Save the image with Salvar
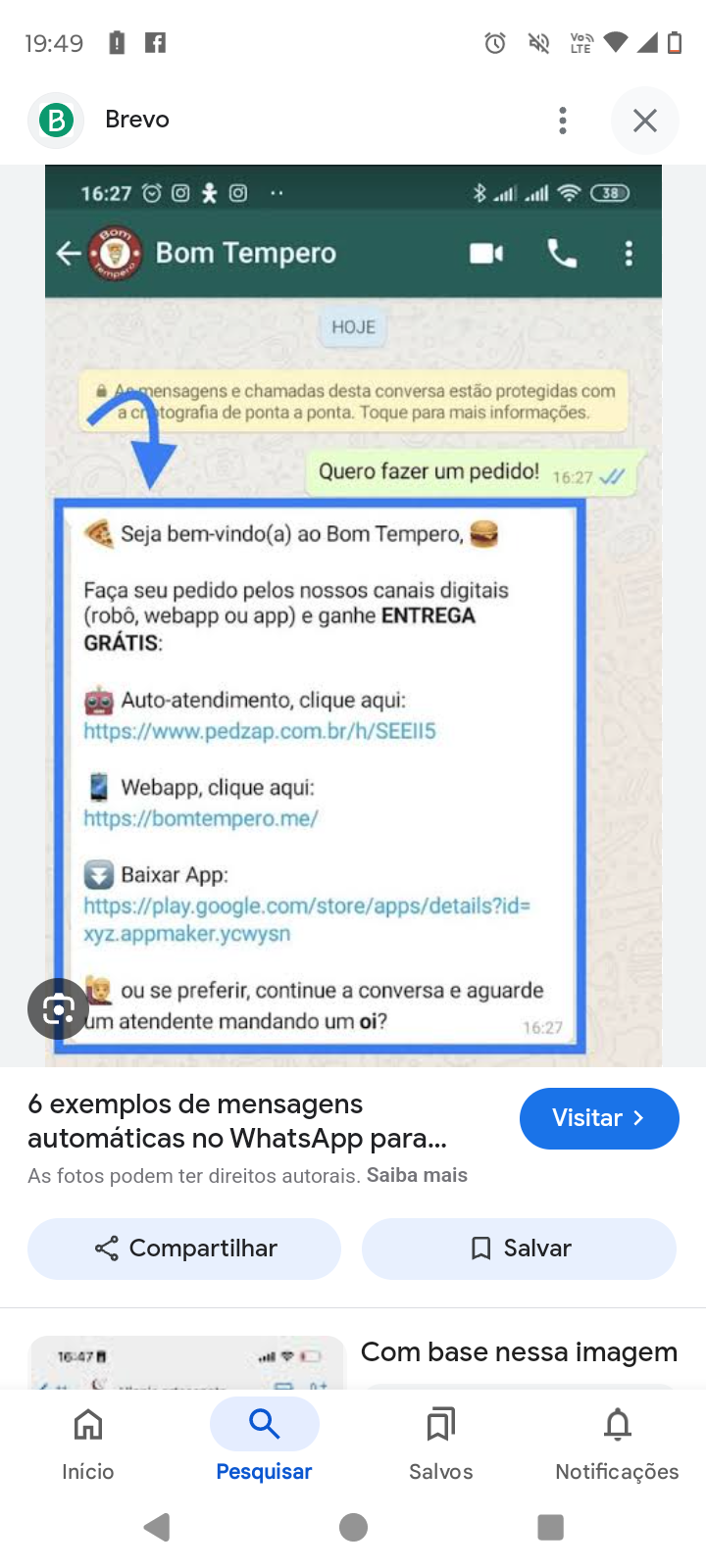The width and height of the screenshot is (706, 1568). pos(519,1248)
